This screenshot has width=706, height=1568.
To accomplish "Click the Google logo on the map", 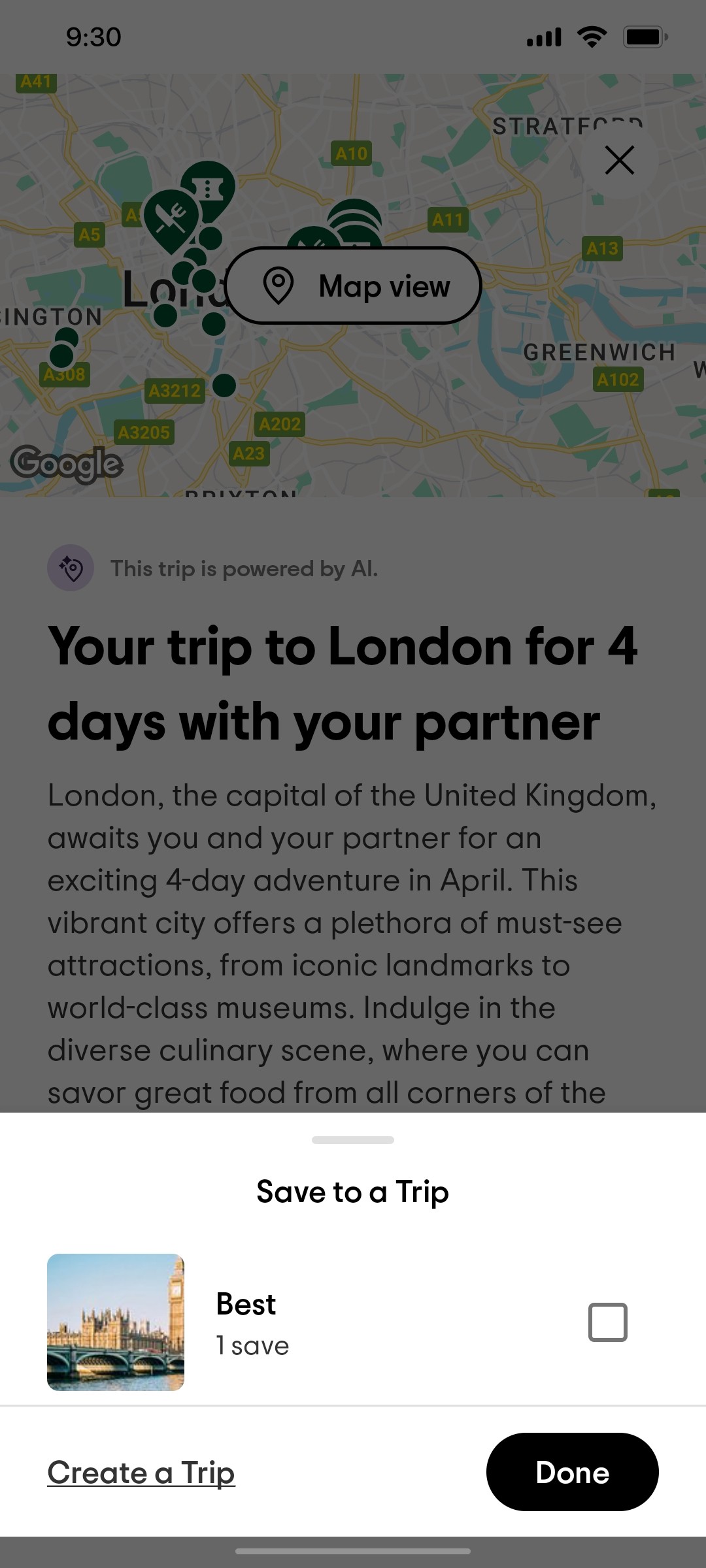I will pos(65,463).
